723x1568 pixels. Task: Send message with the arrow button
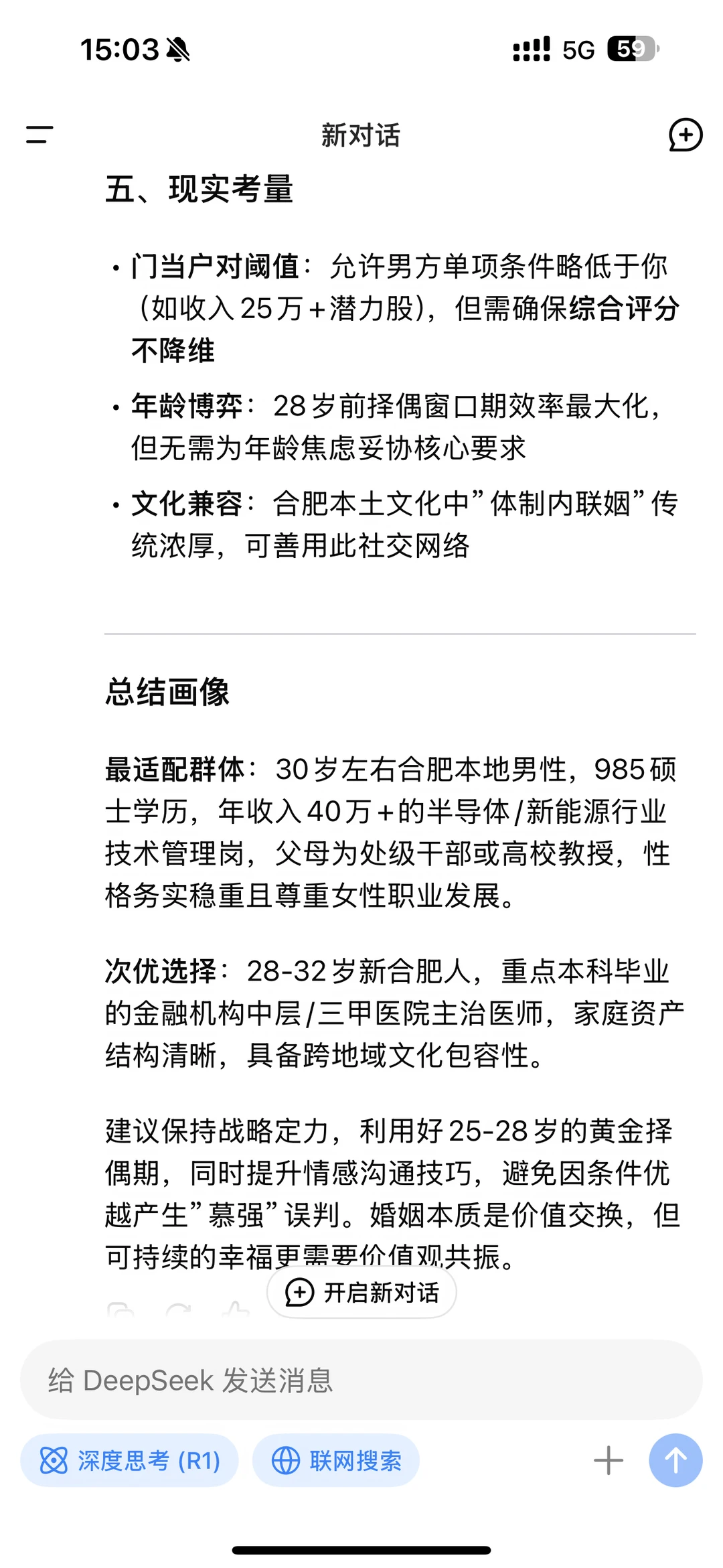[x=675, y=1460]
